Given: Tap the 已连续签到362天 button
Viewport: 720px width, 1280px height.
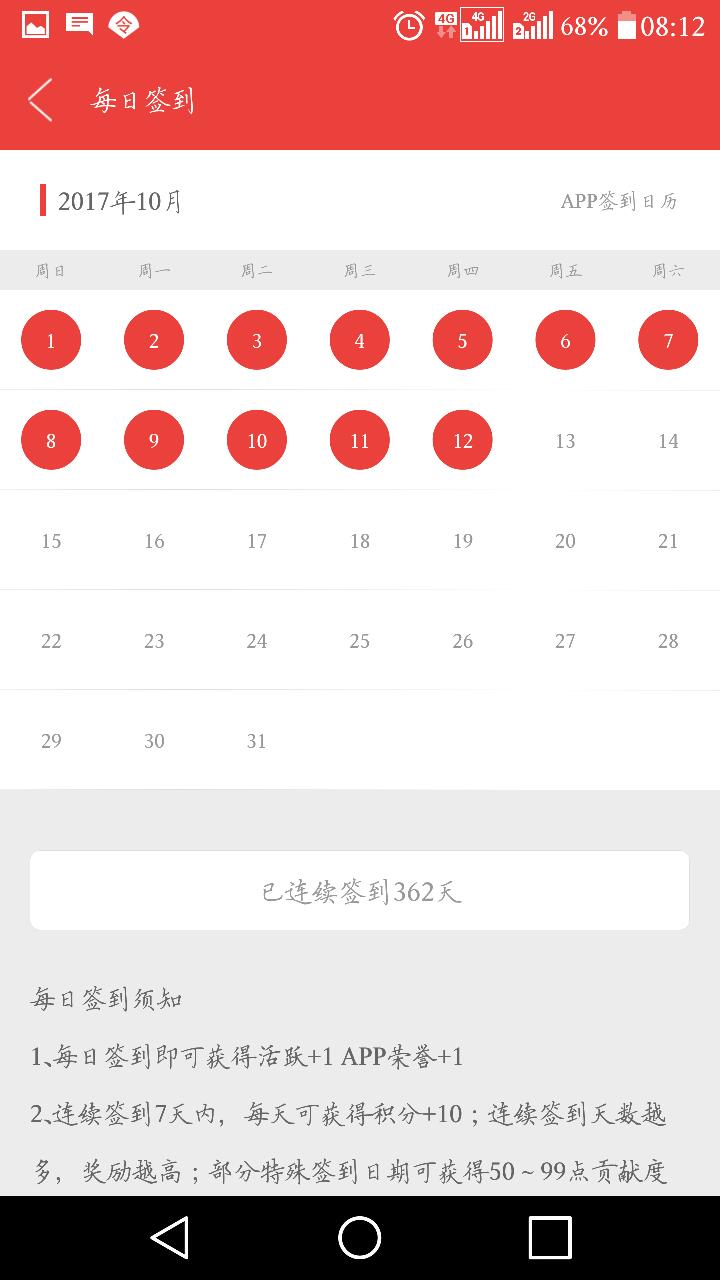Looking at the screenshot, I should (x=360, y=891).
